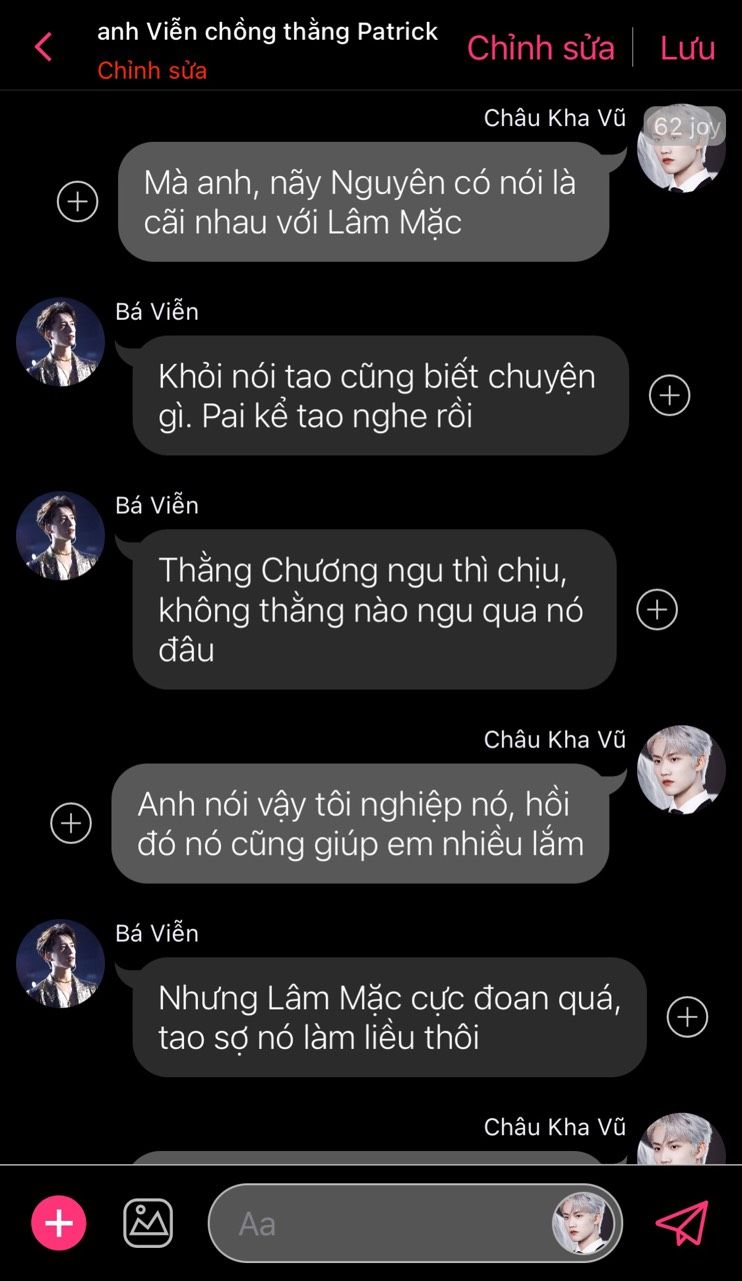The width and height of the screenshot is (742, 1281).
Task: Tap plus beside "Mà anh, nãy Nguyên" message
Action: pos(77,201)
